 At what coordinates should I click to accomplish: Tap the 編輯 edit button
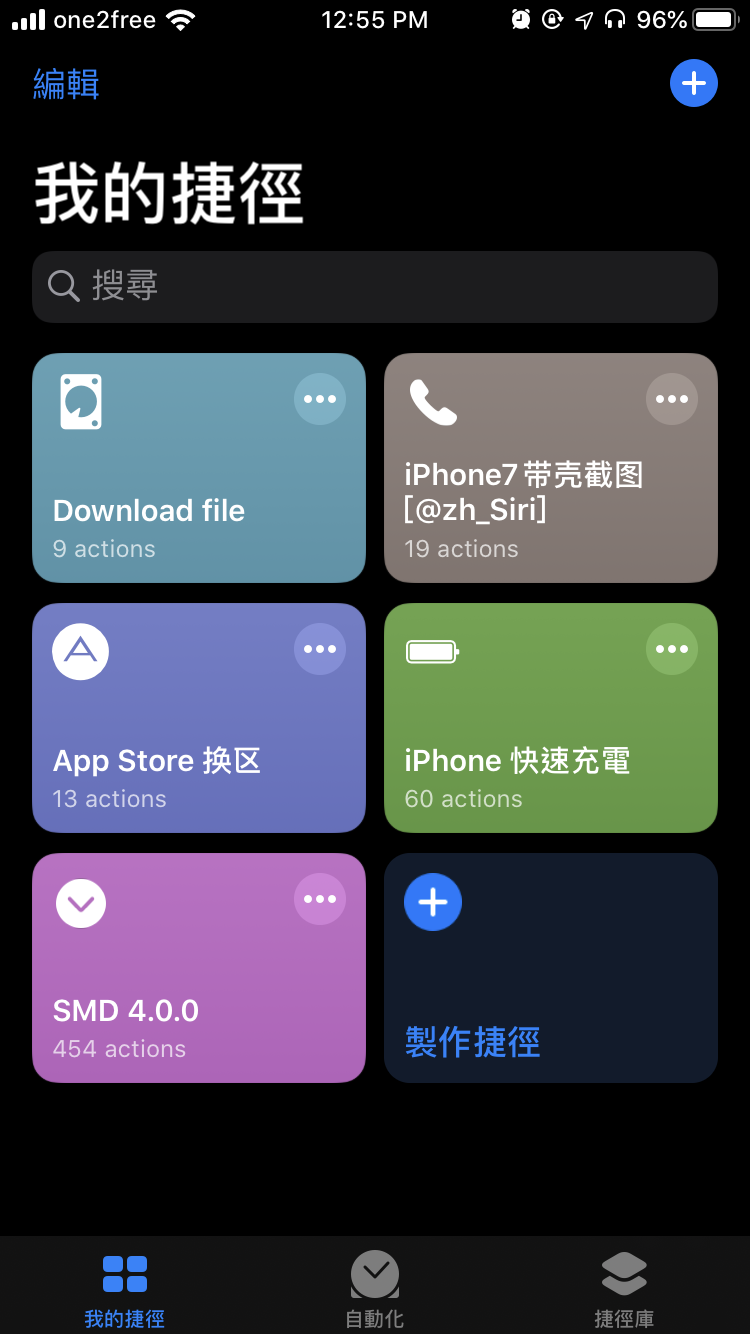pos(66,84)
